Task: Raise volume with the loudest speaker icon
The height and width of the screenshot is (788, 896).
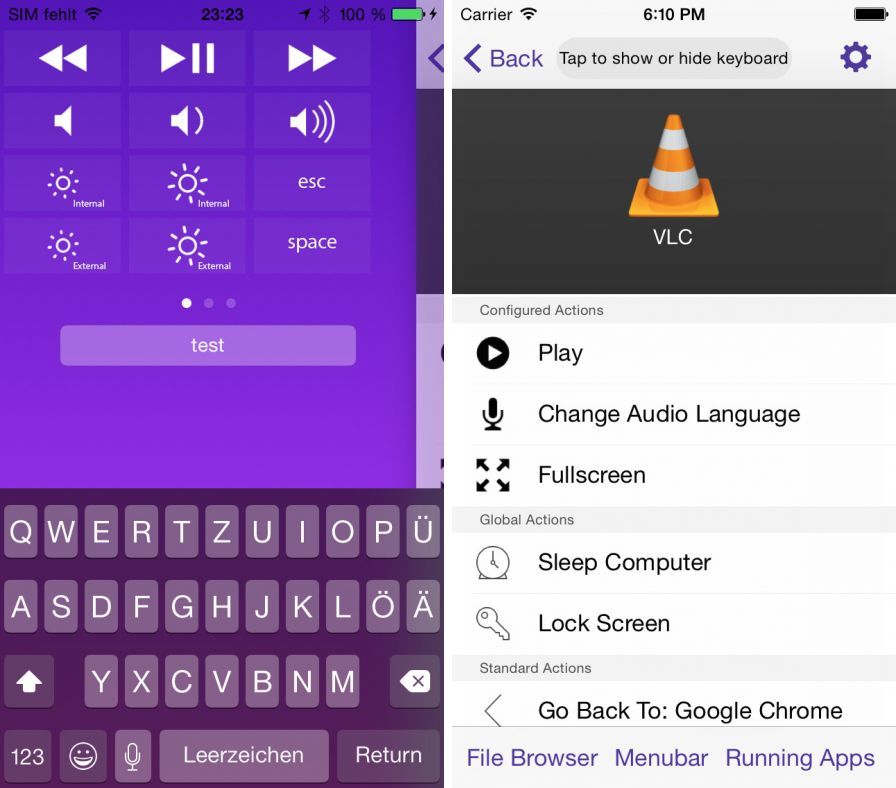Action: coord(311,121)
